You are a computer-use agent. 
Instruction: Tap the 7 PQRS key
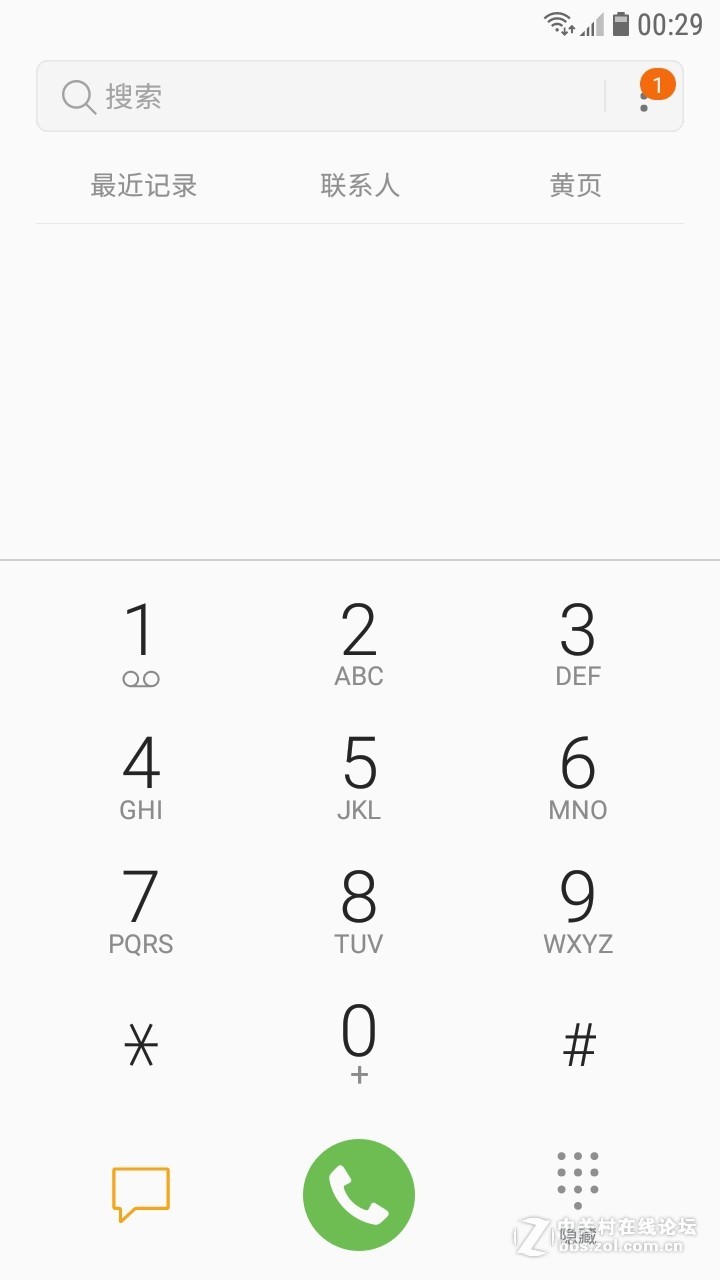click(x=141, y=912)
